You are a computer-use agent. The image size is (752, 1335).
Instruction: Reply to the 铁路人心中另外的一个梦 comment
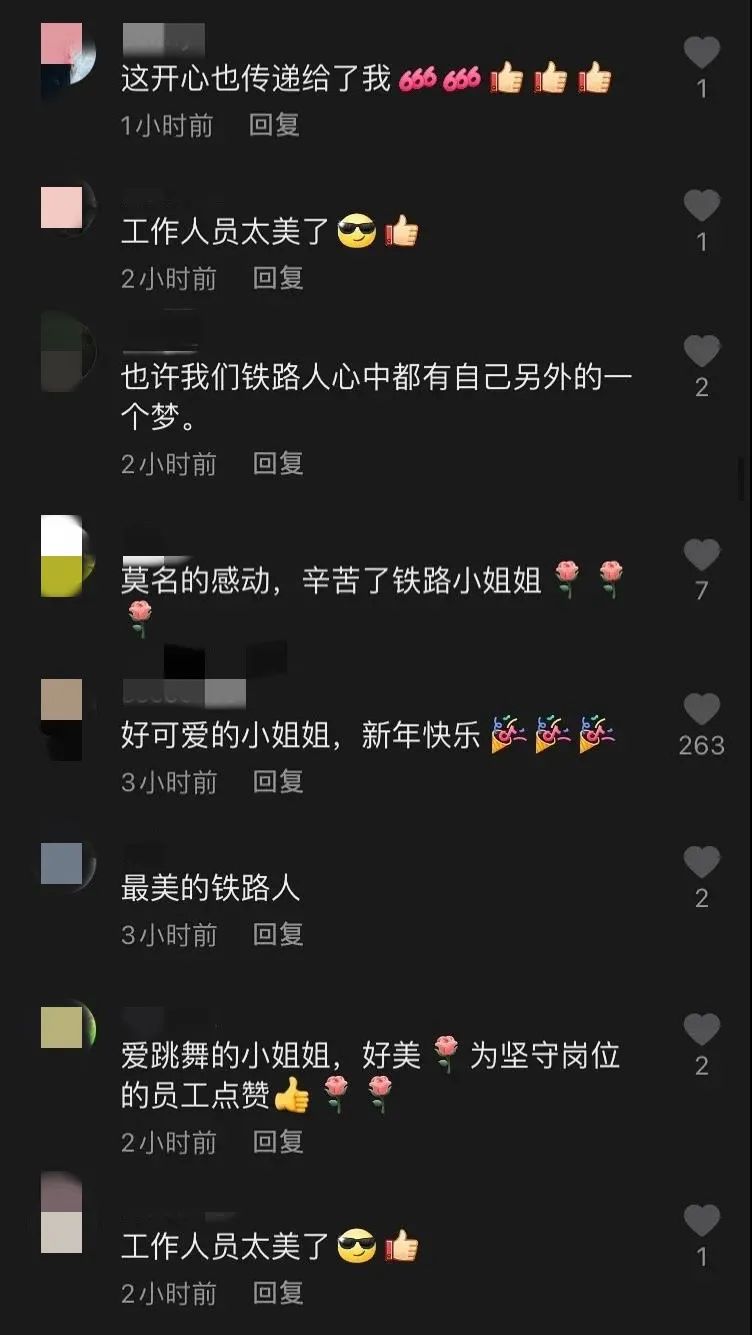278,463
